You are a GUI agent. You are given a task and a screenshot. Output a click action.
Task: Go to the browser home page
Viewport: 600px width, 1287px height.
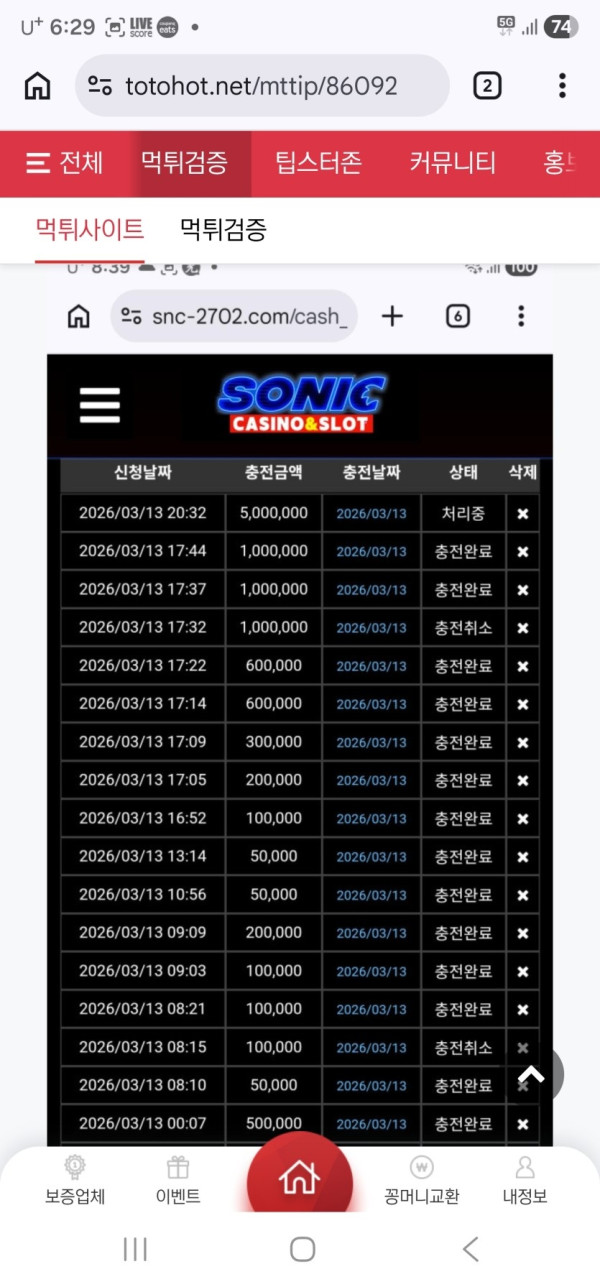(x=37, y=86)
